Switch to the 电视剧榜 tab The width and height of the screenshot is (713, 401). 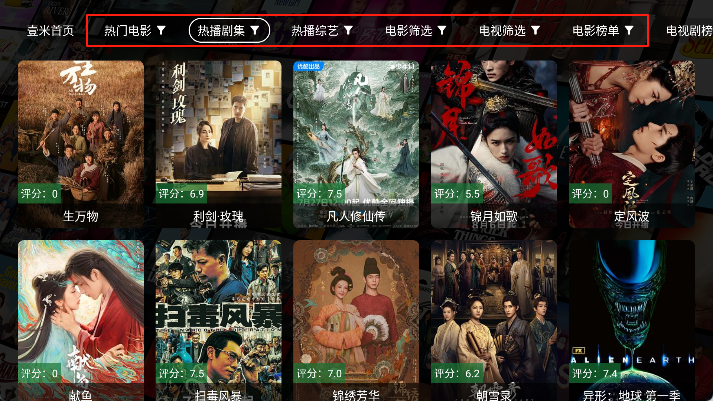[689, 31]
